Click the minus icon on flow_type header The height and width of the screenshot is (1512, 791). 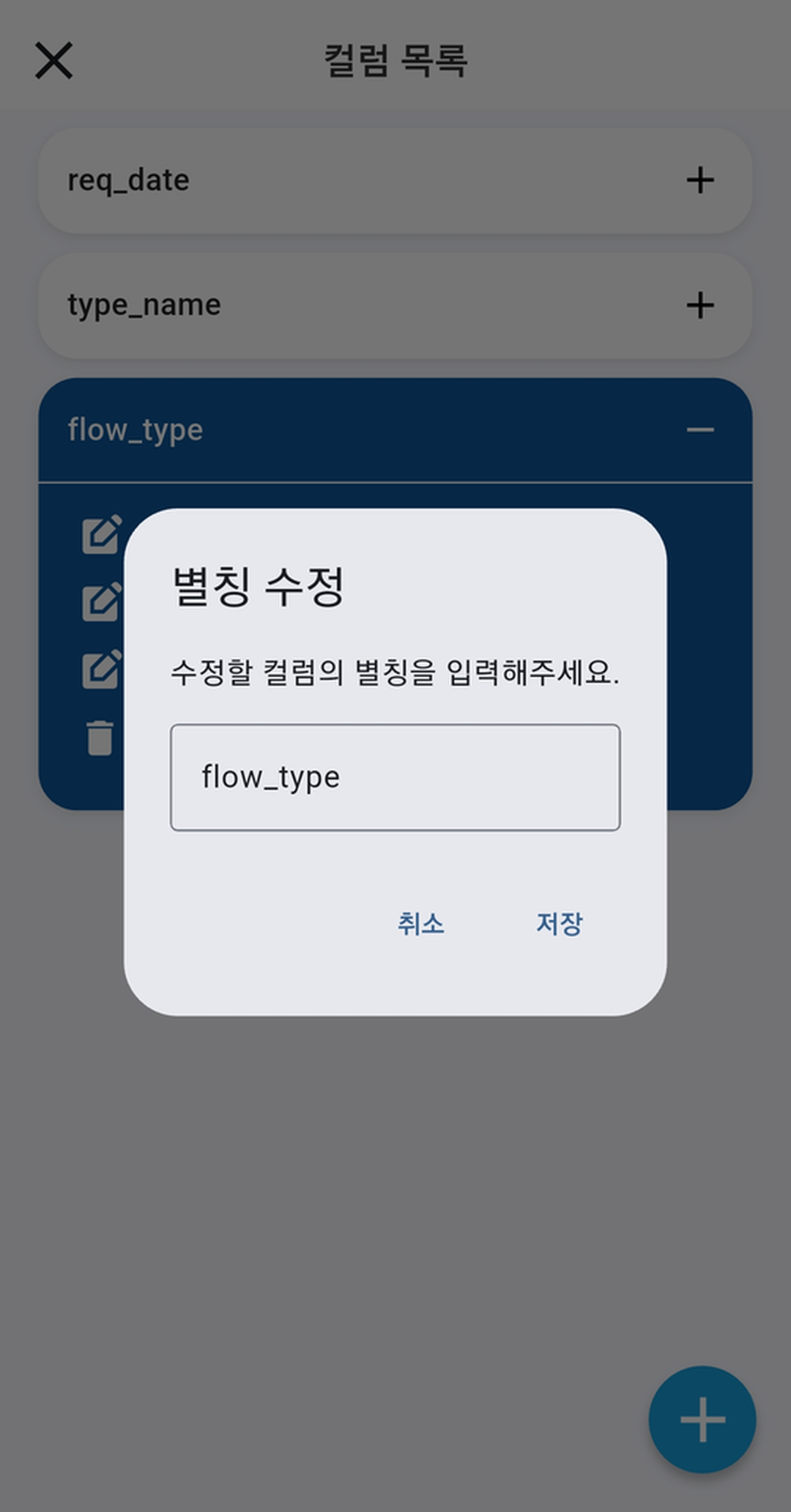click(x=701, y=429)
